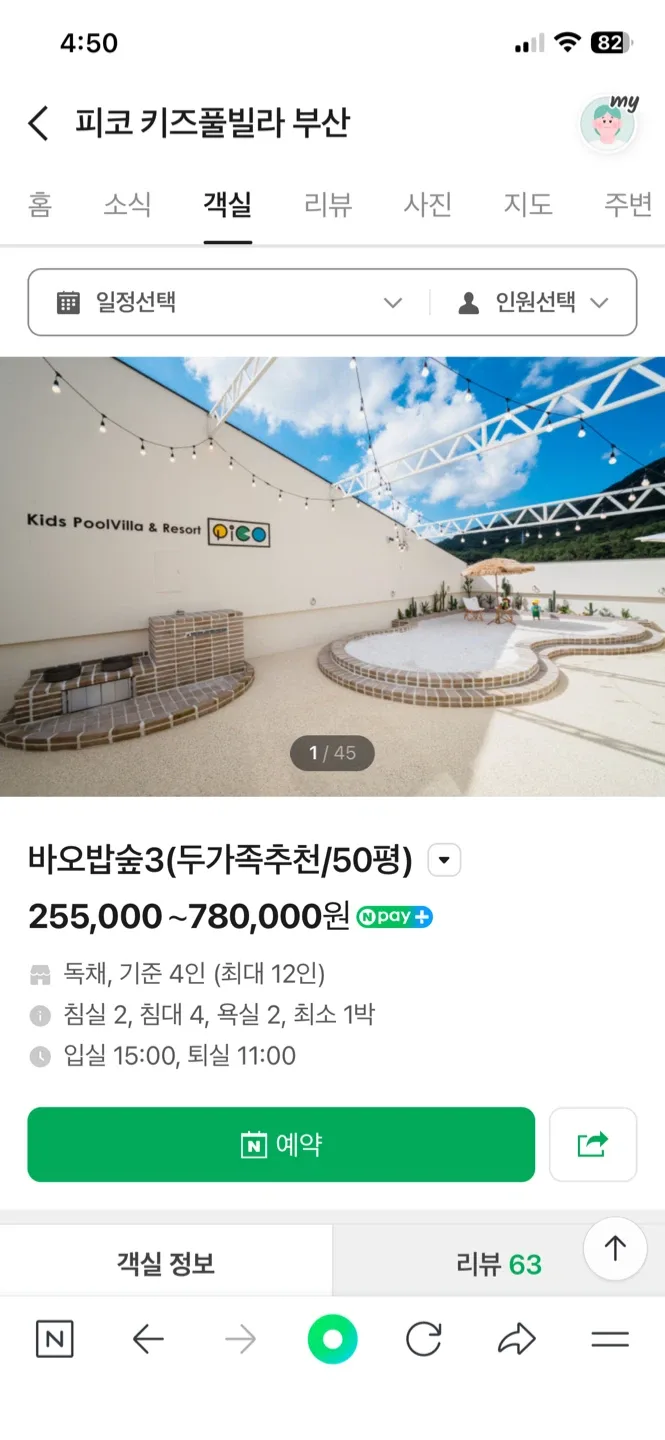
Task: Switch to the 소식 tab
Action: pyautogui.click(x=127, y=205)
